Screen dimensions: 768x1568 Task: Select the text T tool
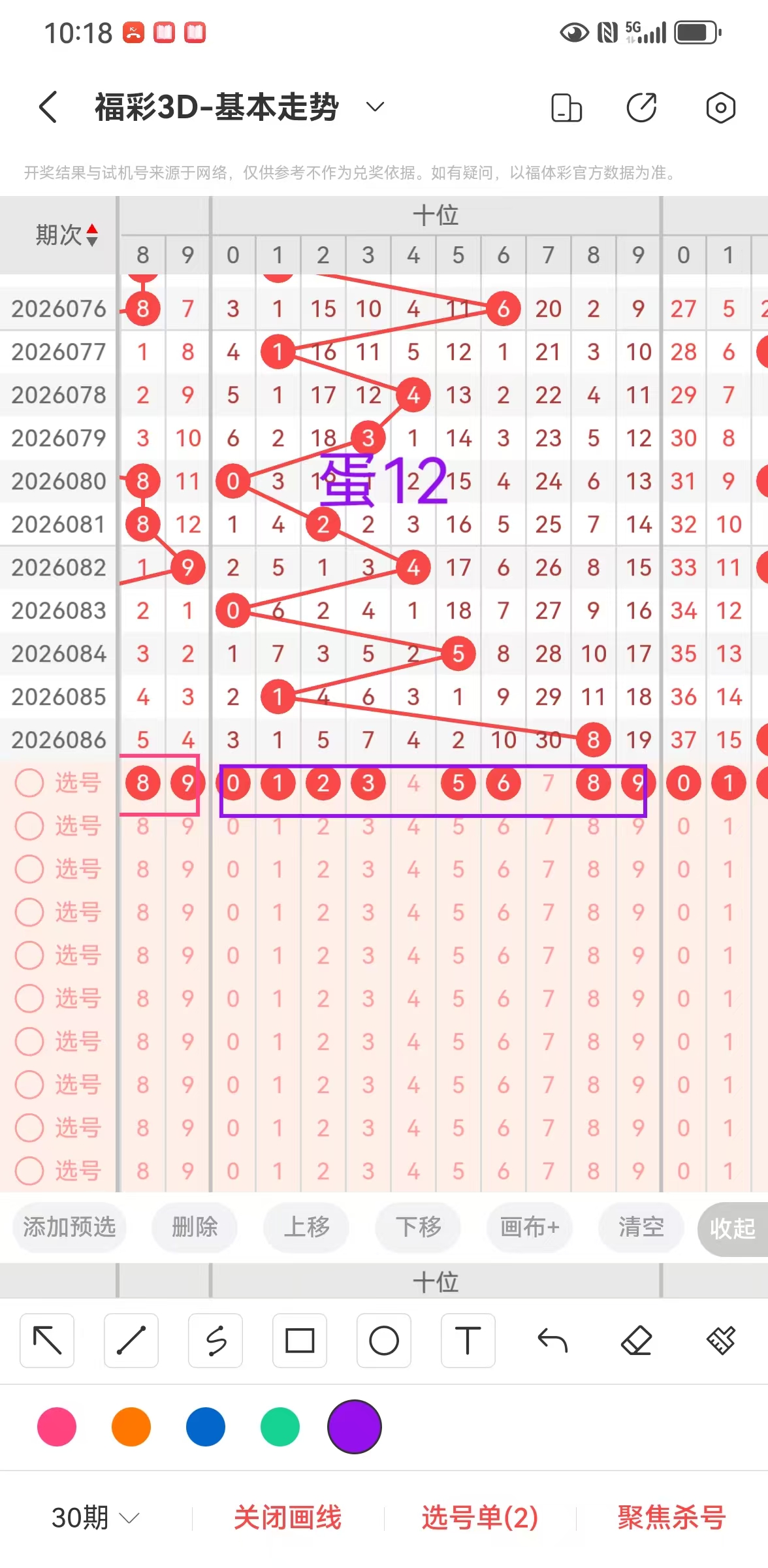[468, 1341]
